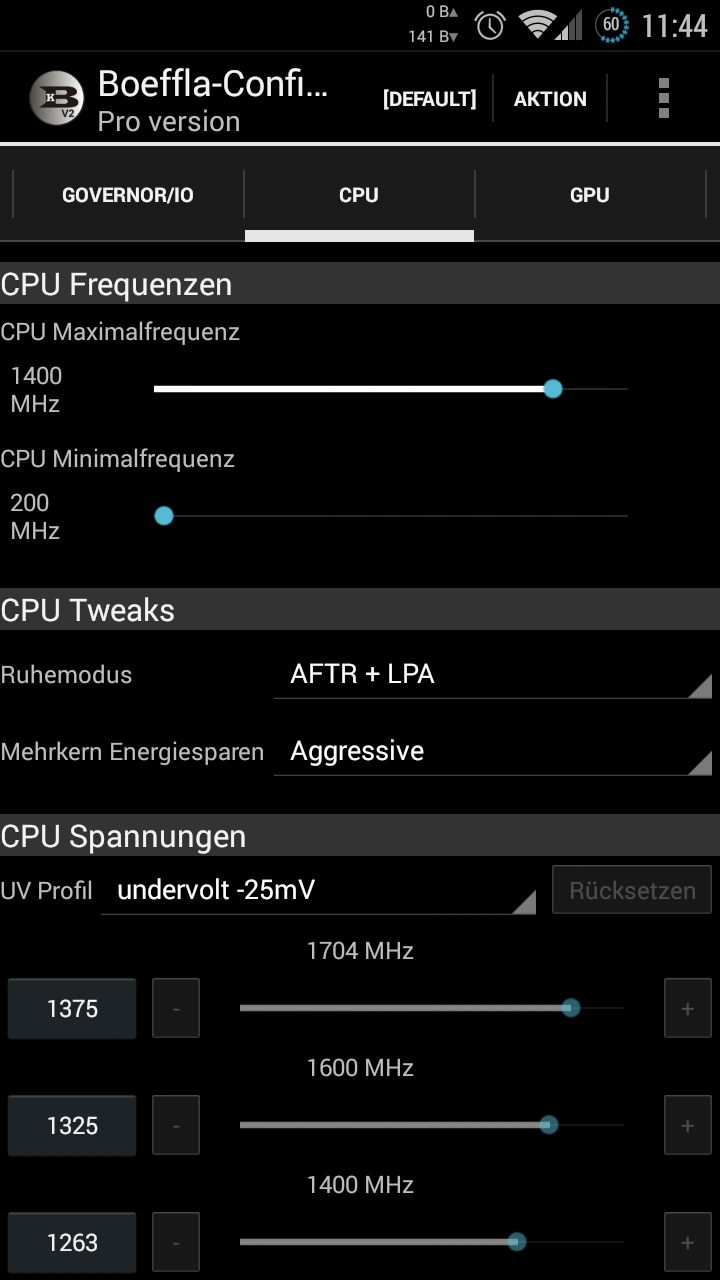Decrease voltage for 1704 MHz
Screen dimensions: 720x1280
coord(176,1009)
